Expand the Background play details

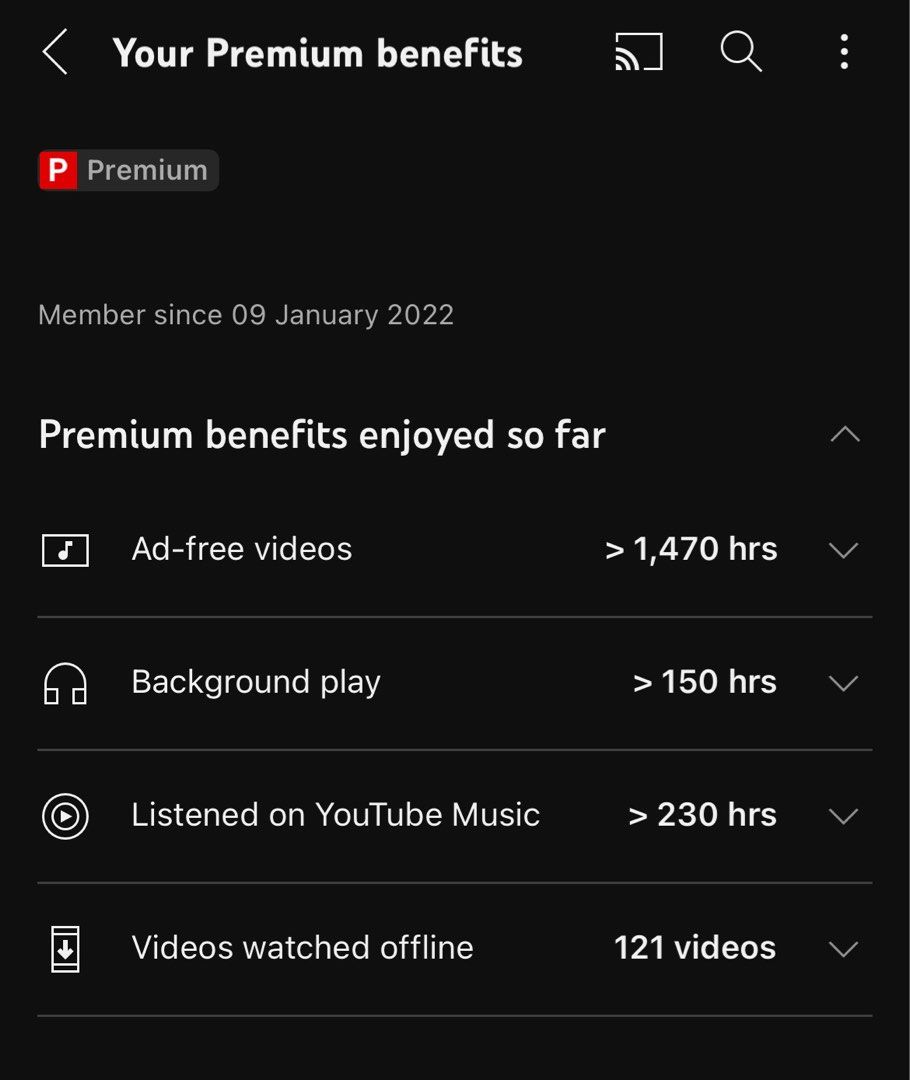point(843,682)
